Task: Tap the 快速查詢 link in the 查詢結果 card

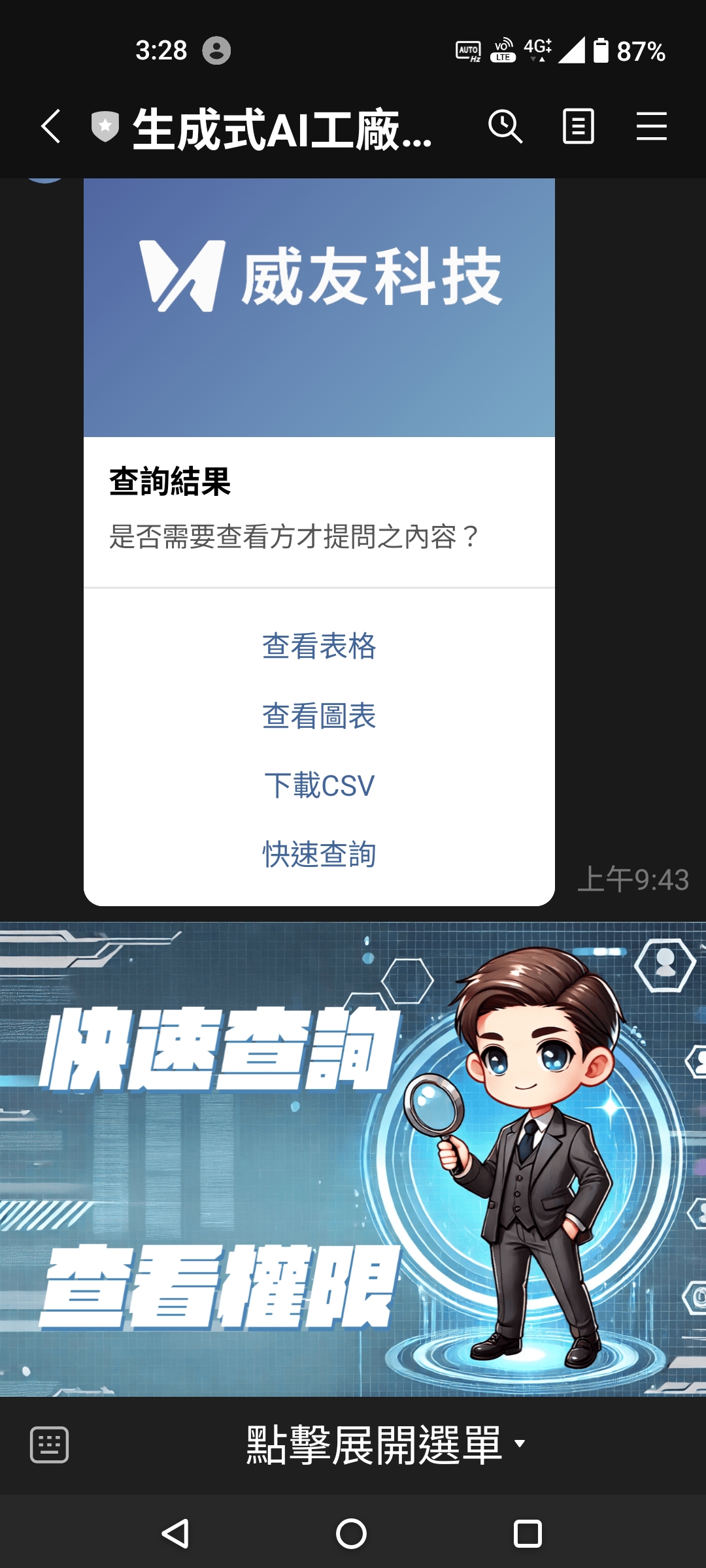Action: click(319, 855)
